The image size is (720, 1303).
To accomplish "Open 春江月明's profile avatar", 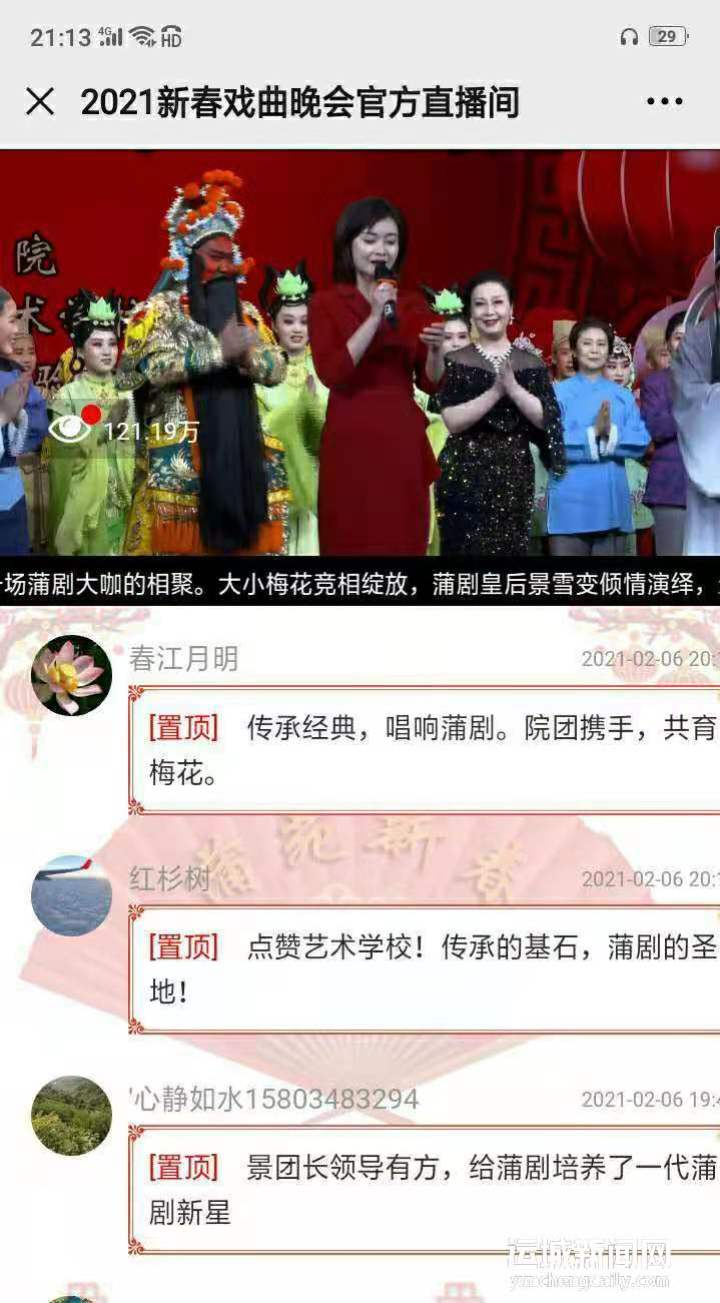I will 71,676.
